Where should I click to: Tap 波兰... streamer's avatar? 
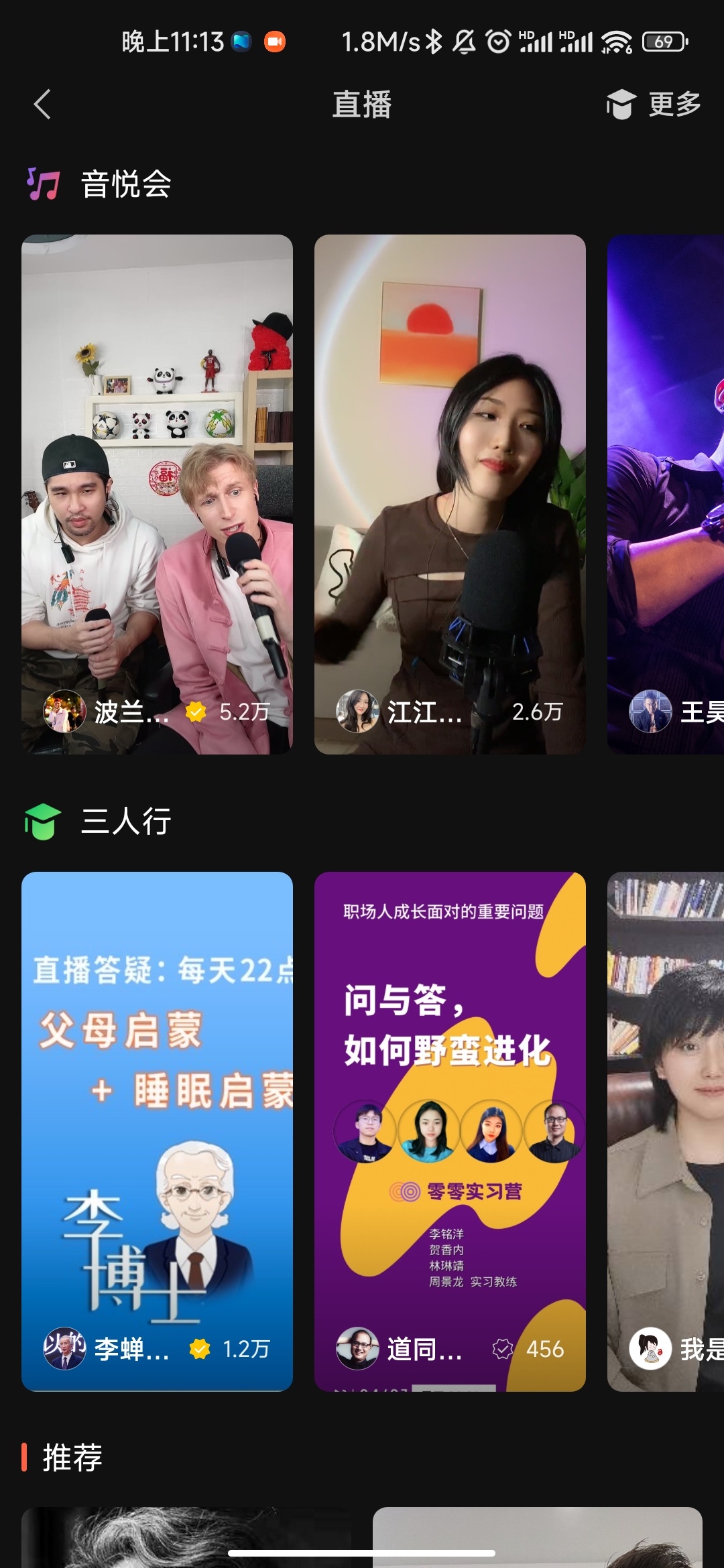pyautogui.click(x=64, y=713)
